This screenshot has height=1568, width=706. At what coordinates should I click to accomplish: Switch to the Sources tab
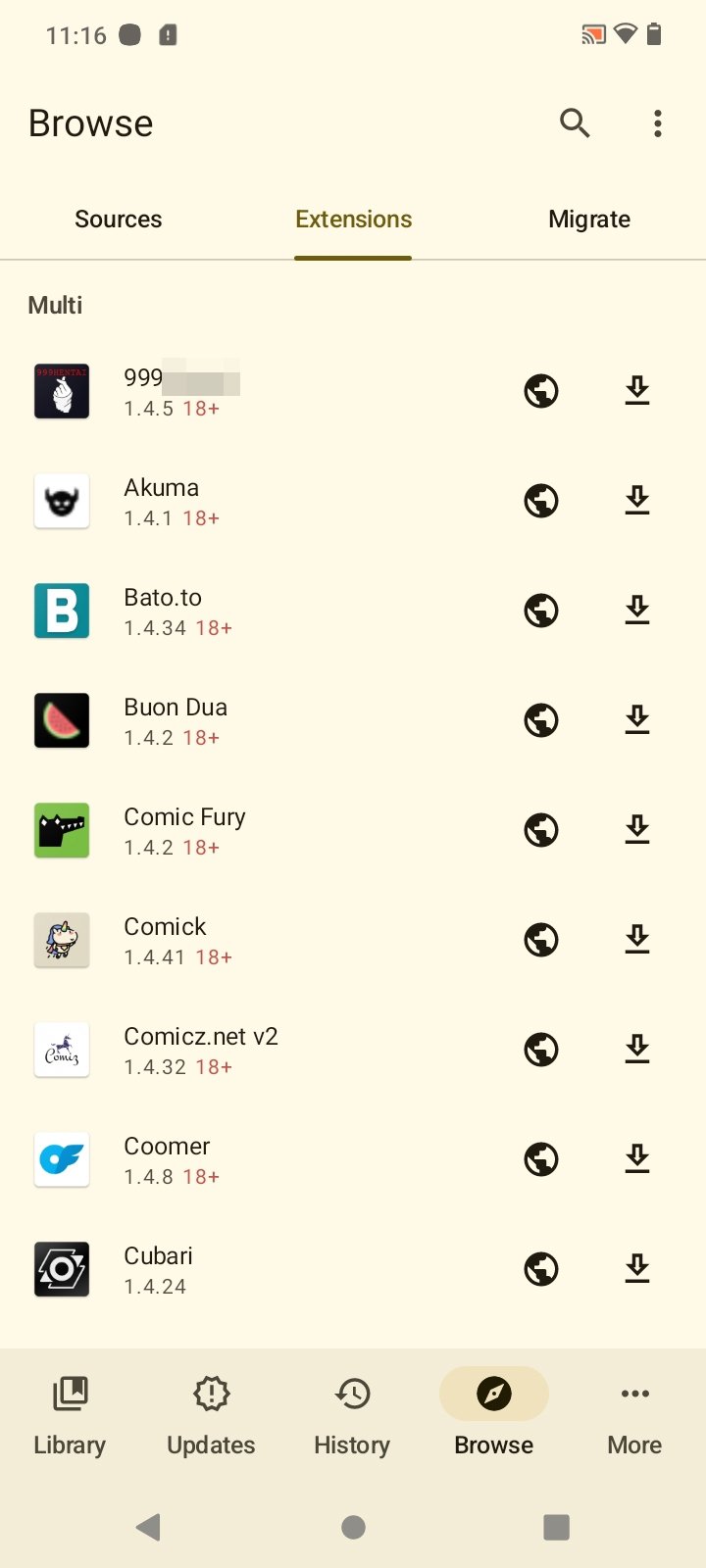(119, 220)
